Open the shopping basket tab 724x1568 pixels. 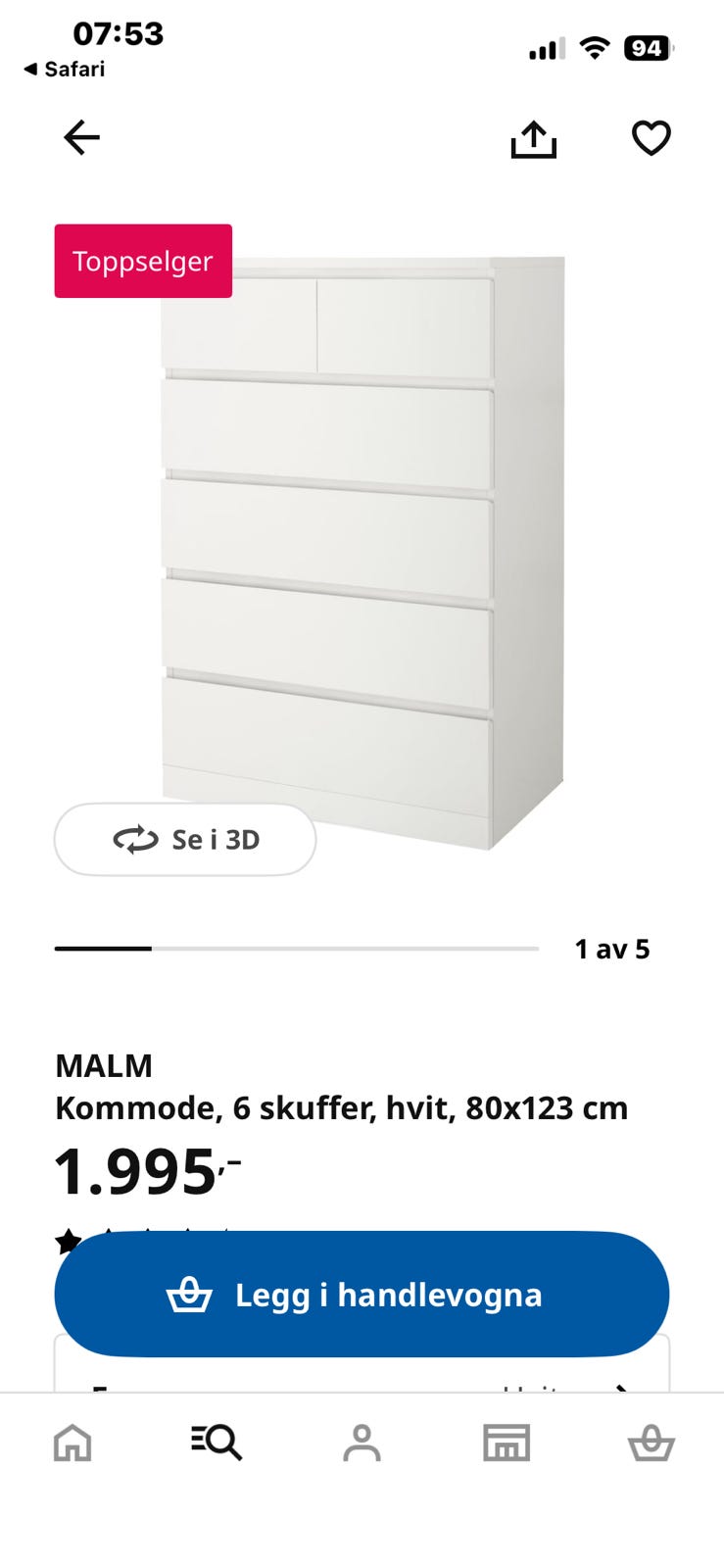click(x=652, y=1443)
